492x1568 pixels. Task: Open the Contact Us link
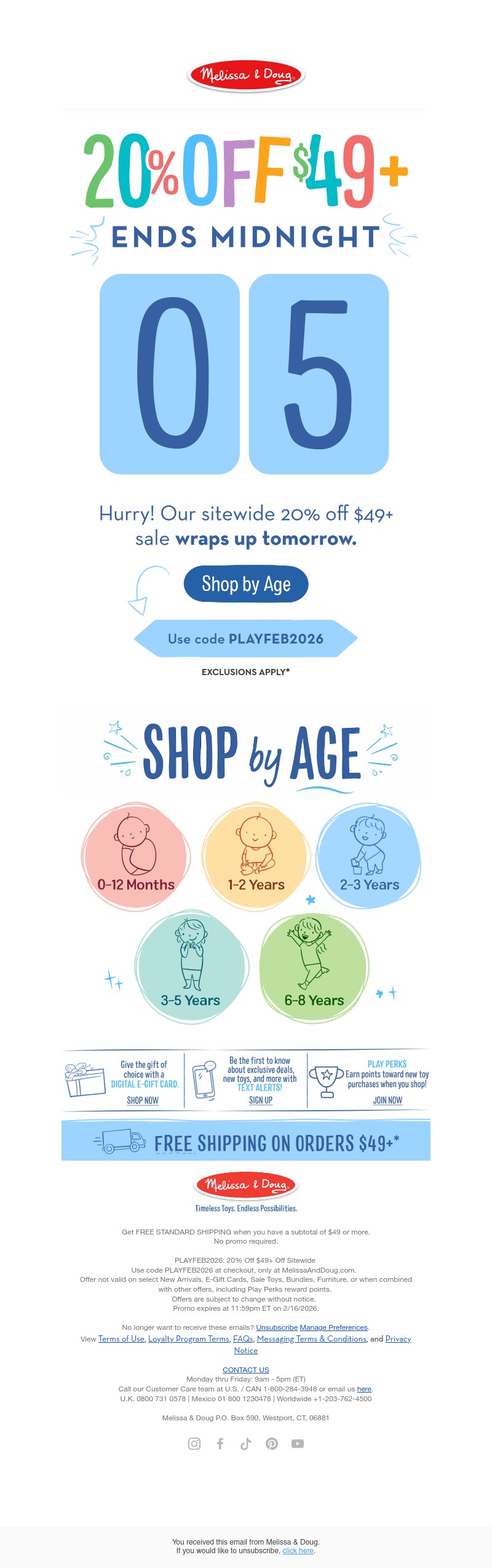[246, 1369]
